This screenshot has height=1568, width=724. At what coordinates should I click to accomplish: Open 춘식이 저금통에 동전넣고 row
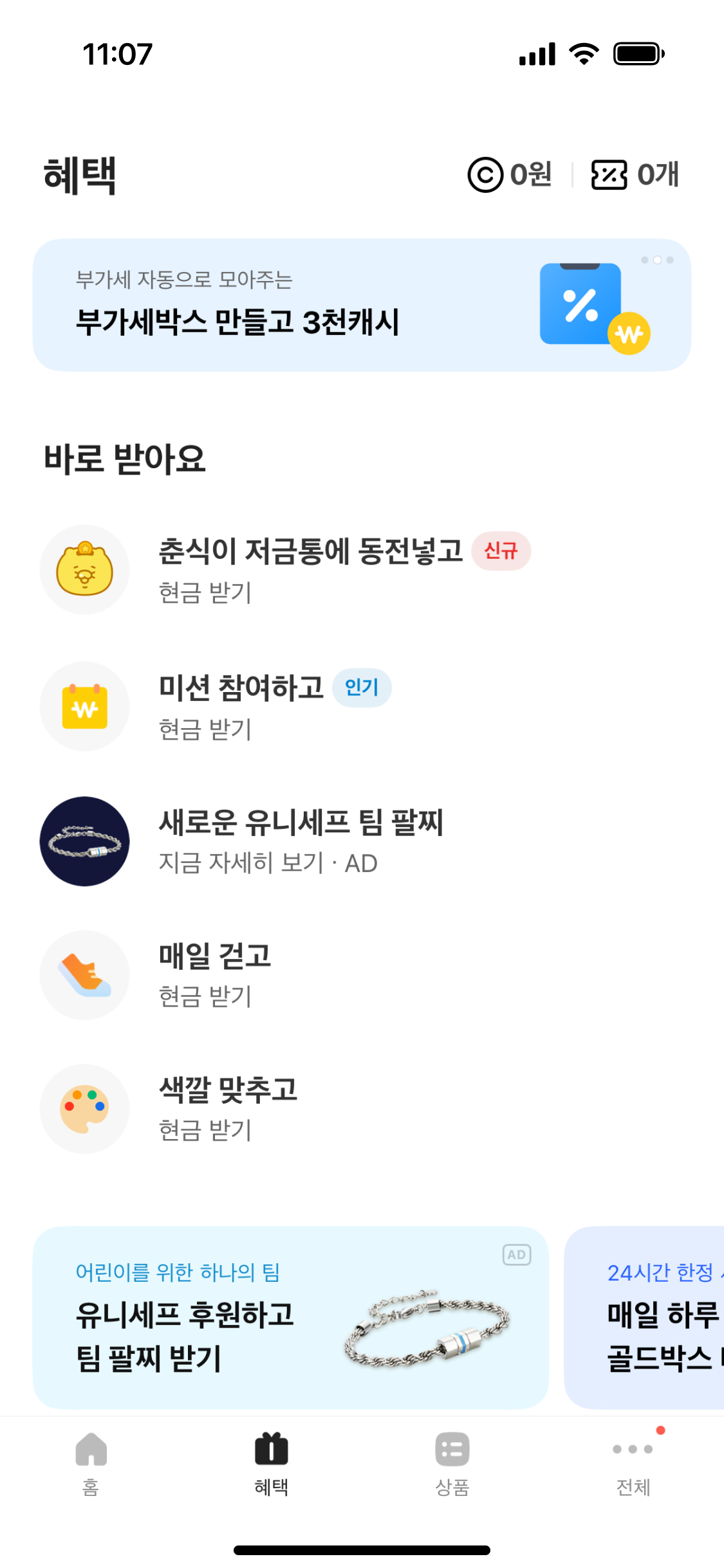point(310,569)
